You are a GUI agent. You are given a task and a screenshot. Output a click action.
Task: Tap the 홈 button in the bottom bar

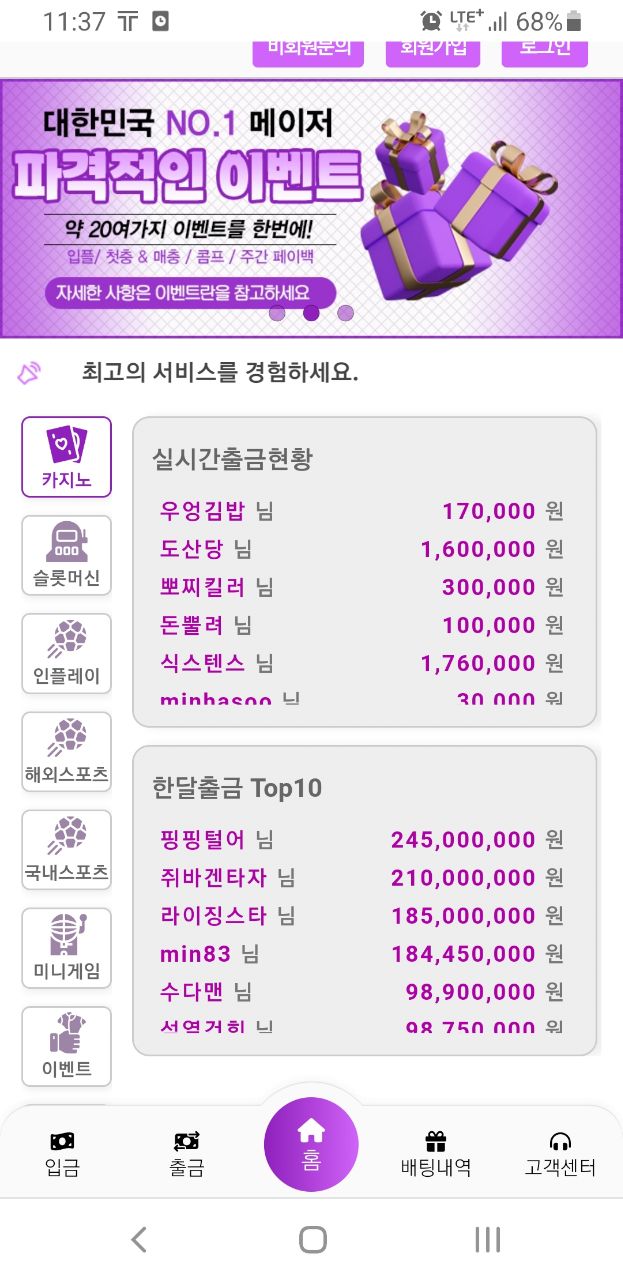[x=311, y=1144]
